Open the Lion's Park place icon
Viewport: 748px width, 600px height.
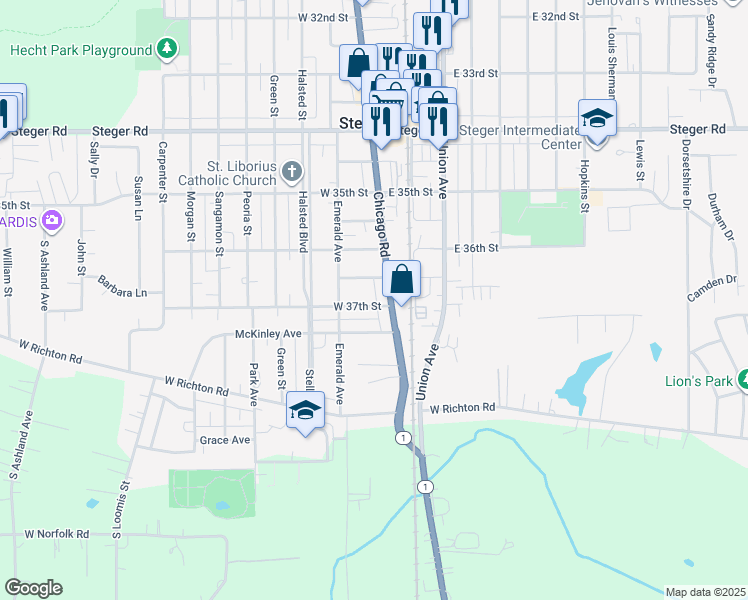coord(743,379)
